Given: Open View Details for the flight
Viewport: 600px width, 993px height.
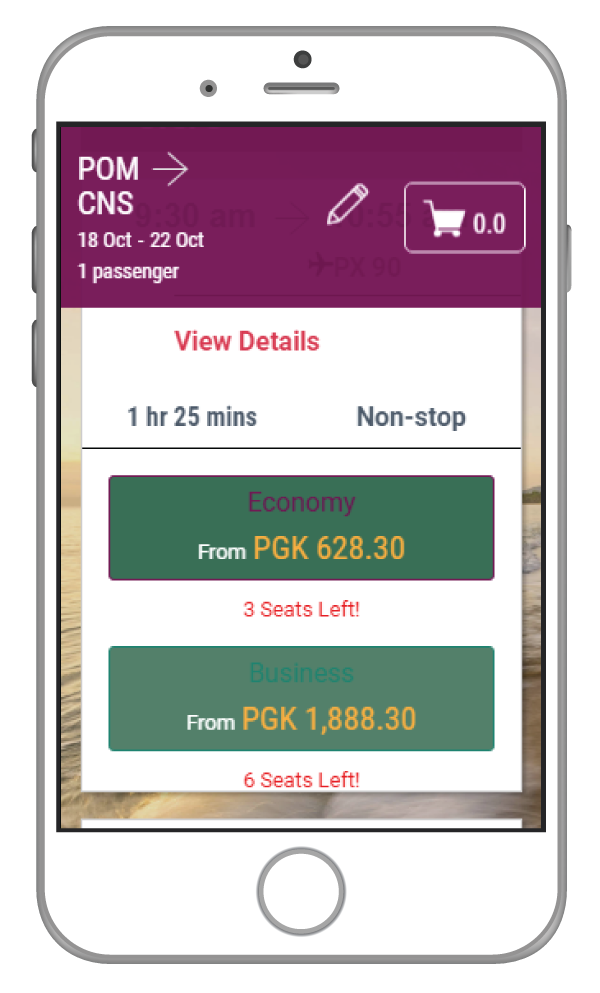Looking at the screenshot, I should [x=246, y=341].
